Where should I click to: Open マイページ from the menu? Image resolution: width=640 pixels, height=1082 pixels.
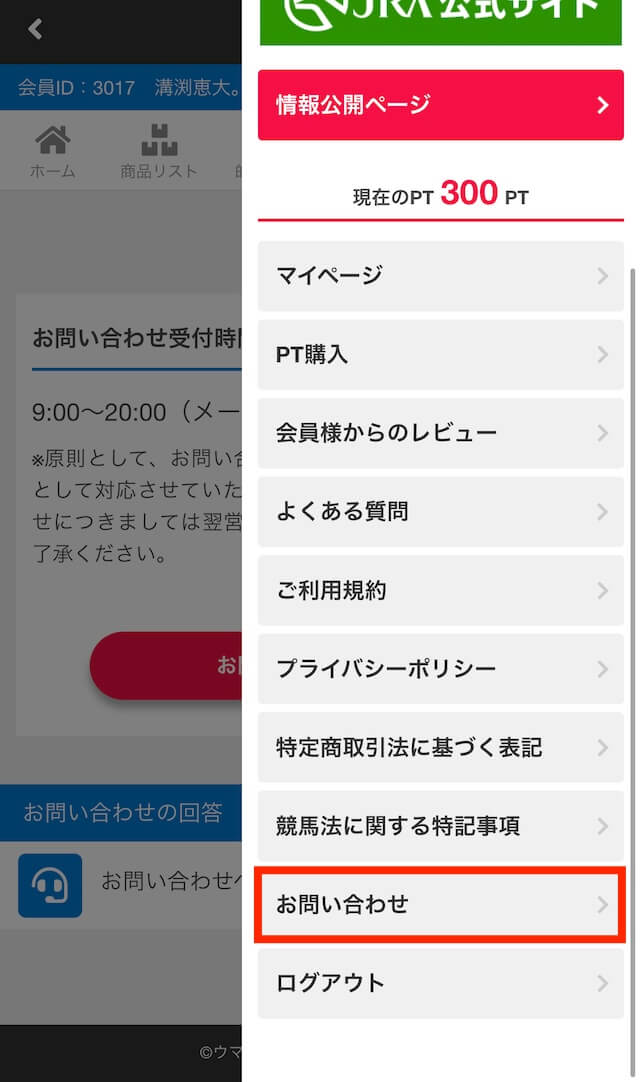coord(440,276)
